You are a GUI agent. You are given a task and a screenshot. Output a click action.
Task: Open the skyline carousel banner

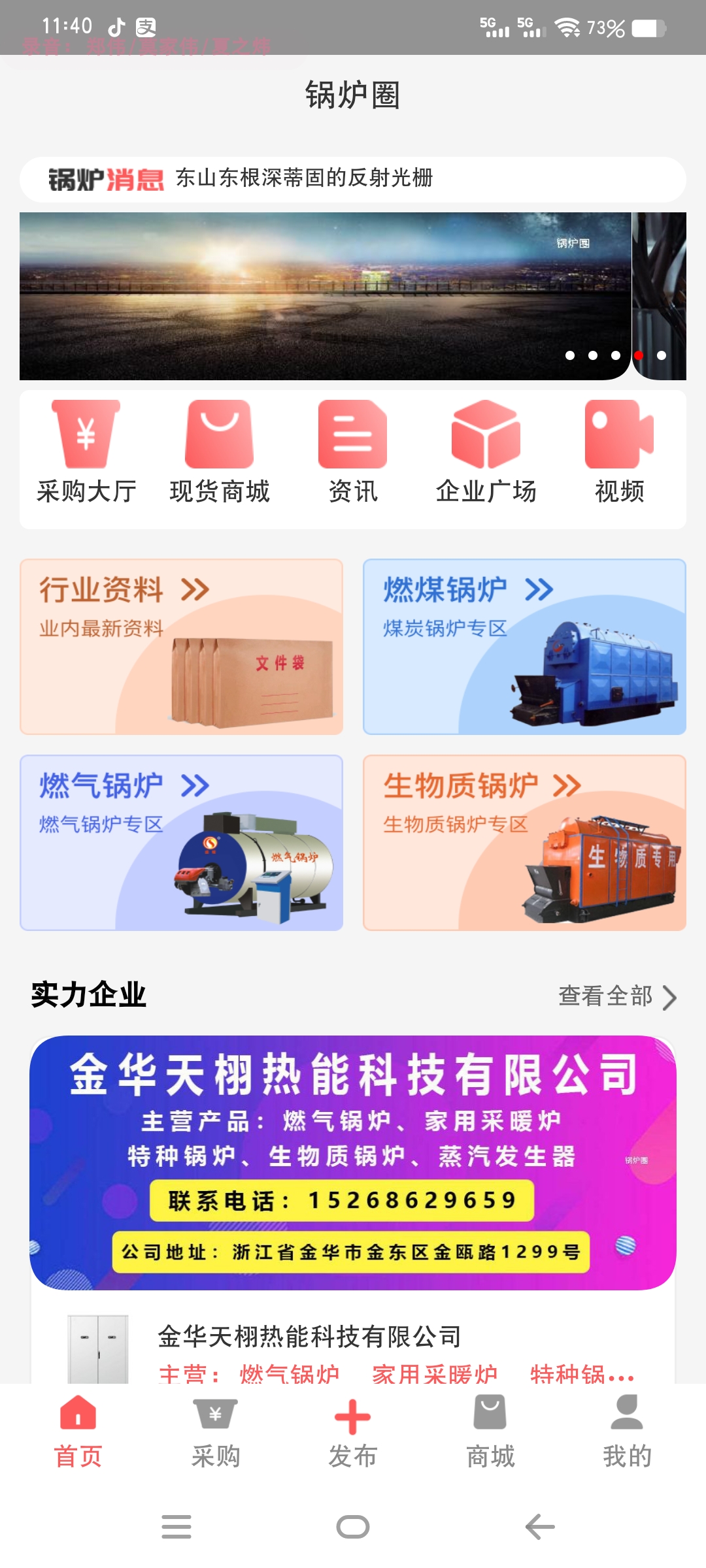325,296
